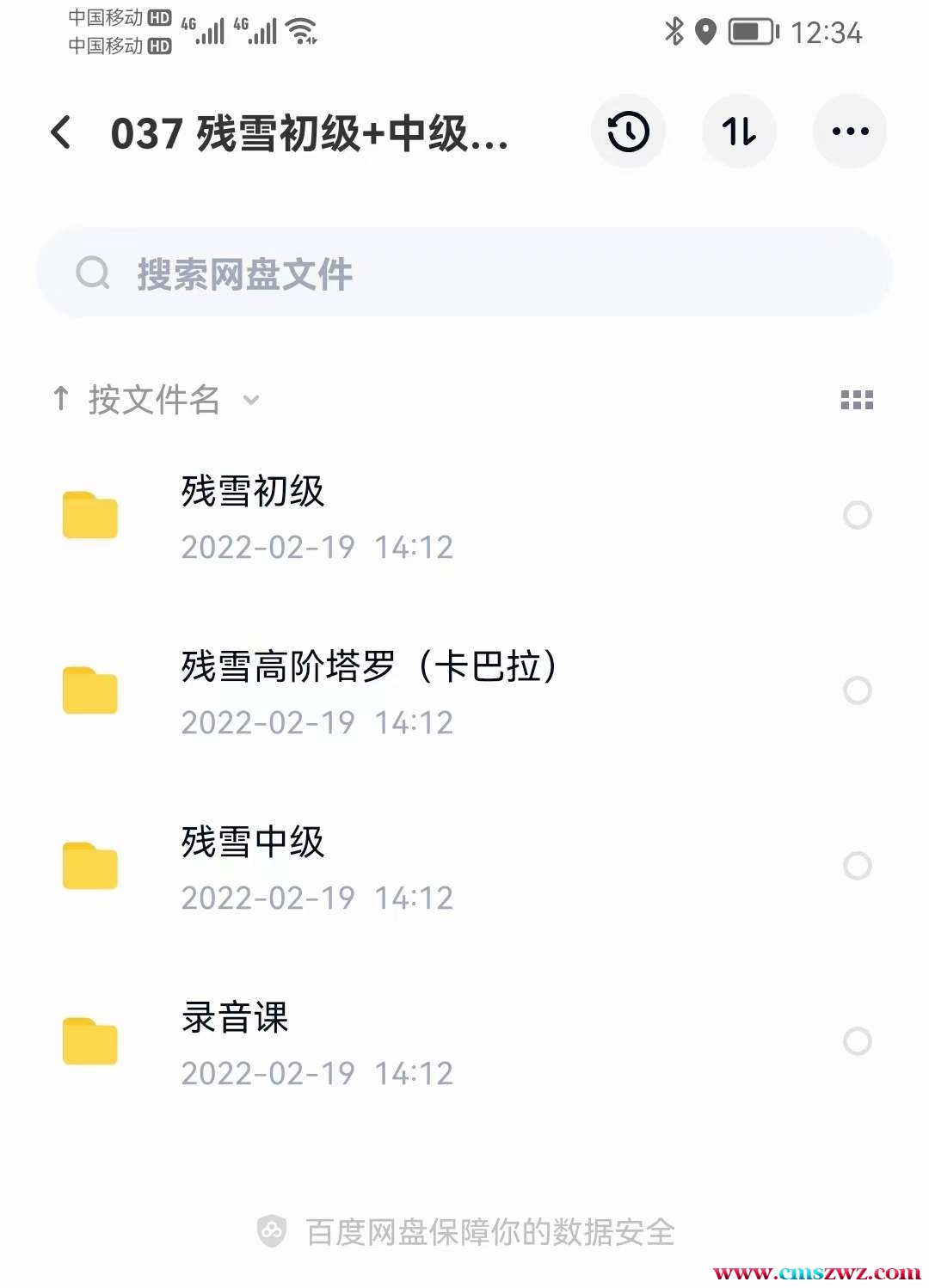
Task: Switch to grid view layout
Action: pos(857,400)
